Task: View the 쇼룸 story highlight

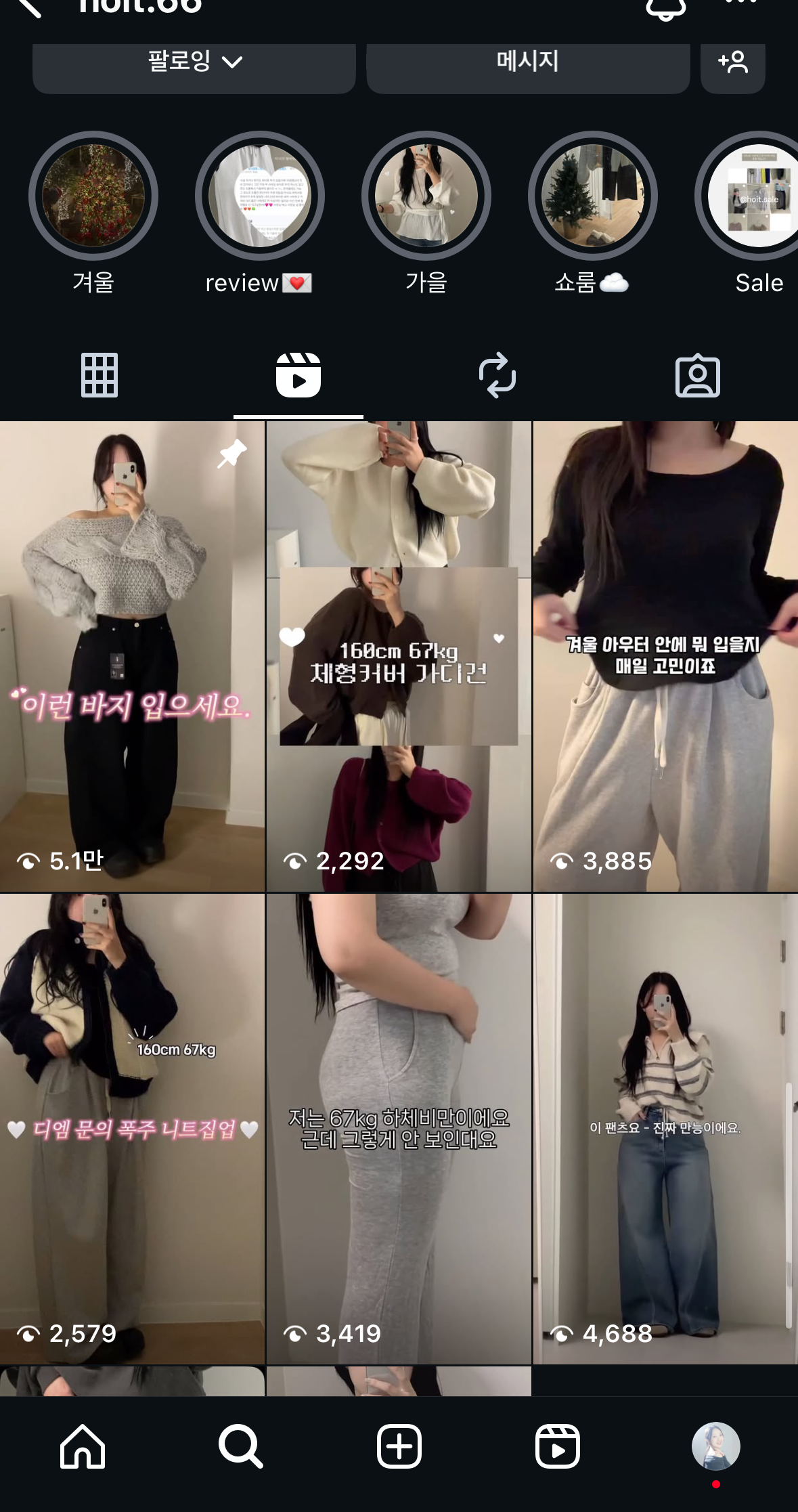Action: (x=593, y=196)
